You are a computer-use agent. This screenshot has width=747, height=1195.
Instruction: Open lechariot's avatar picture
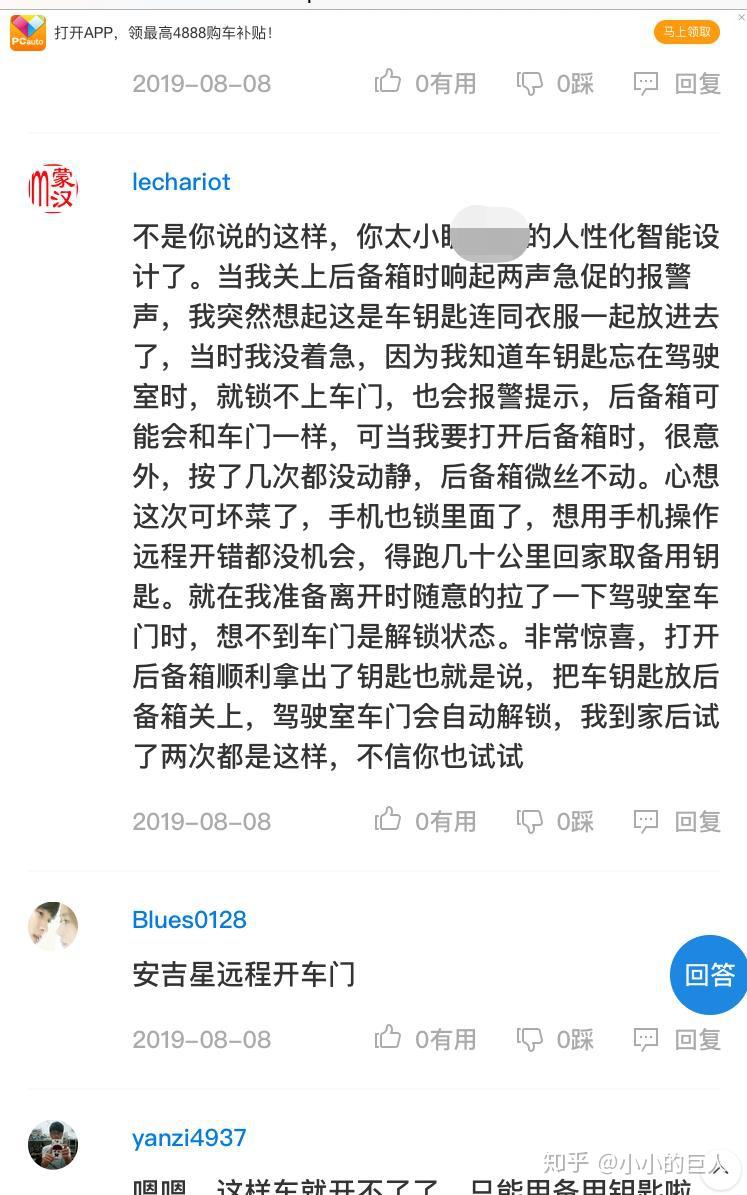[53, 189]
